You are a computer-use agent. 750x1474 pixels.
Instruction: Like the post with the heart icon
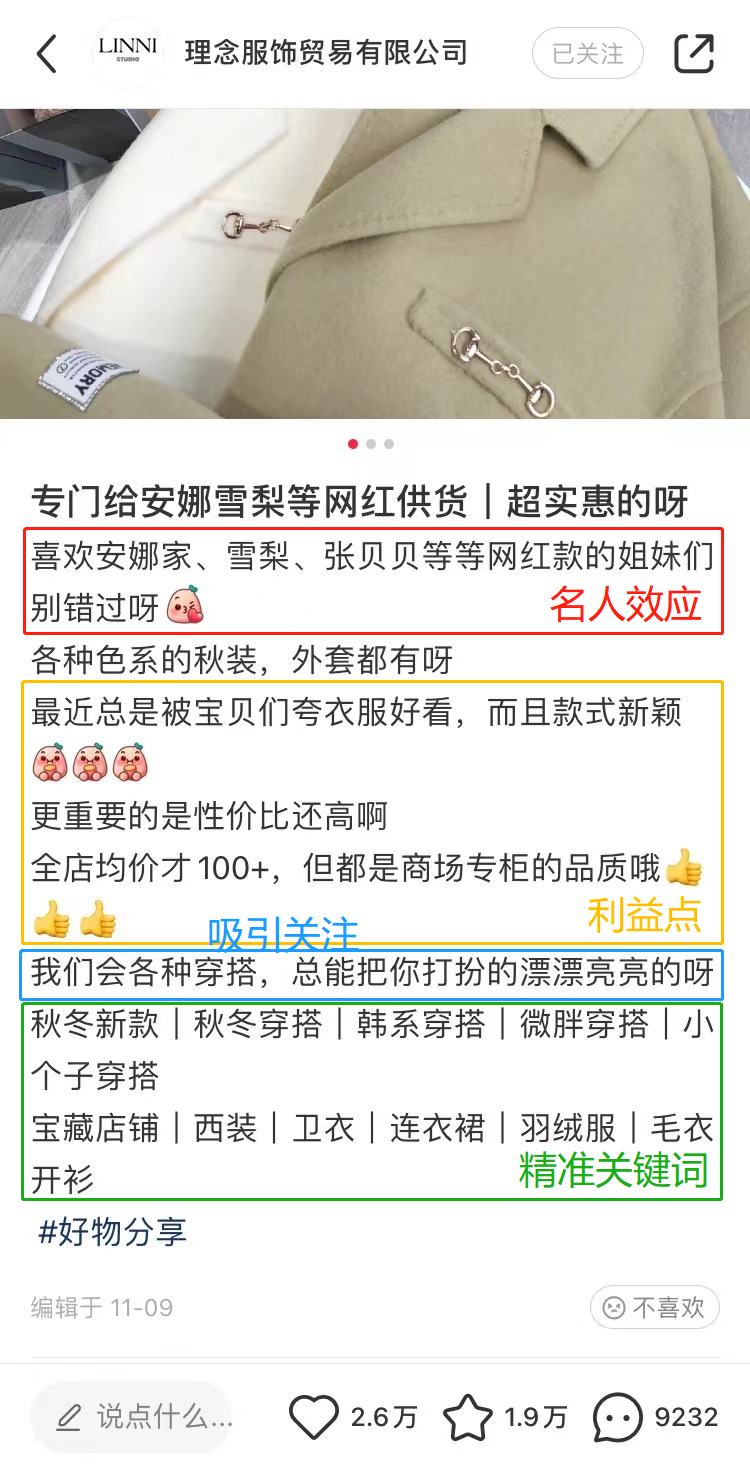pos(314,1417)
